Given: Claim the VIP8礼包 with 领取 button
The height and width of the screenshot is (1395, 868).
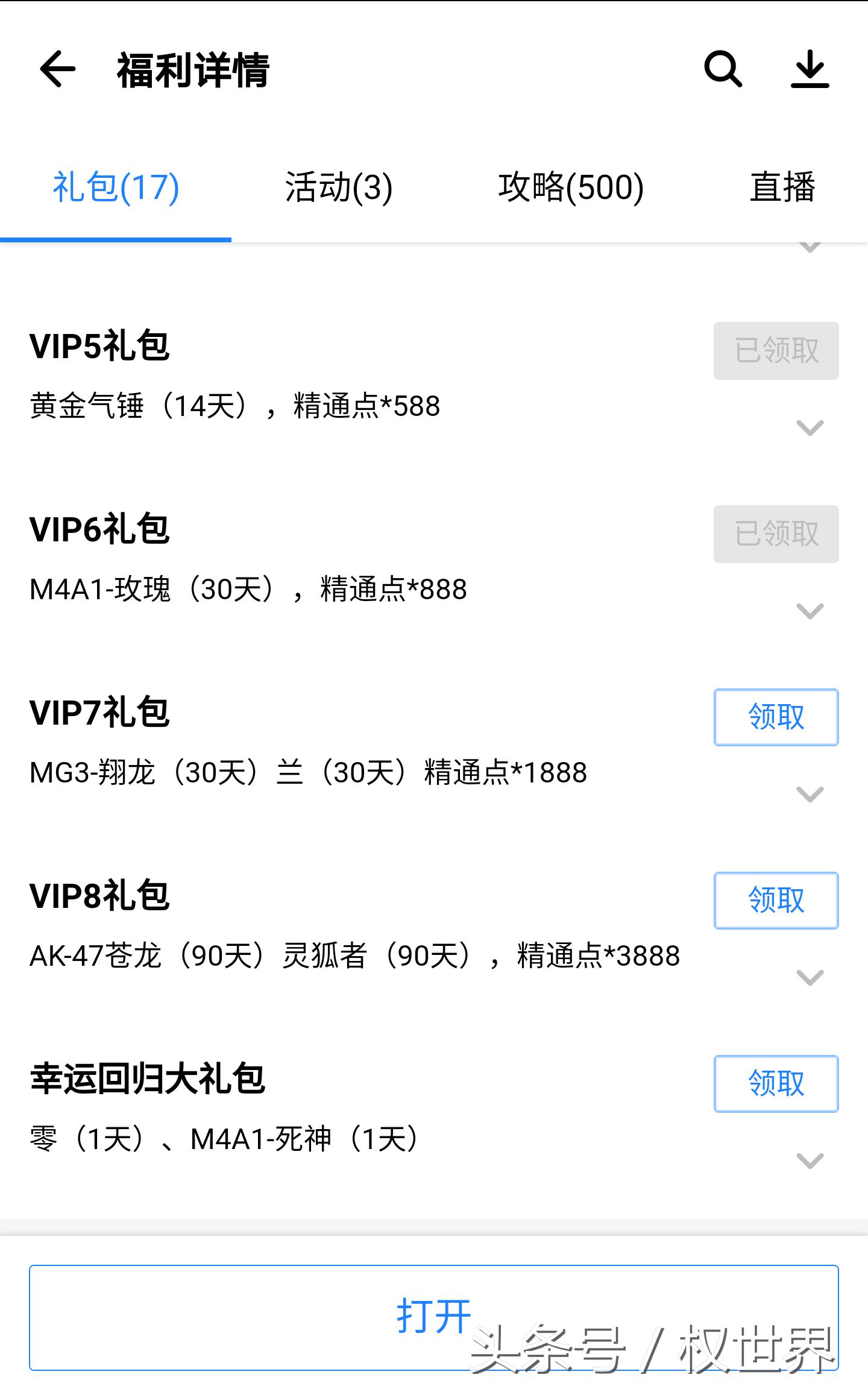Looking at the screenshot, I should tap(775, 901).
